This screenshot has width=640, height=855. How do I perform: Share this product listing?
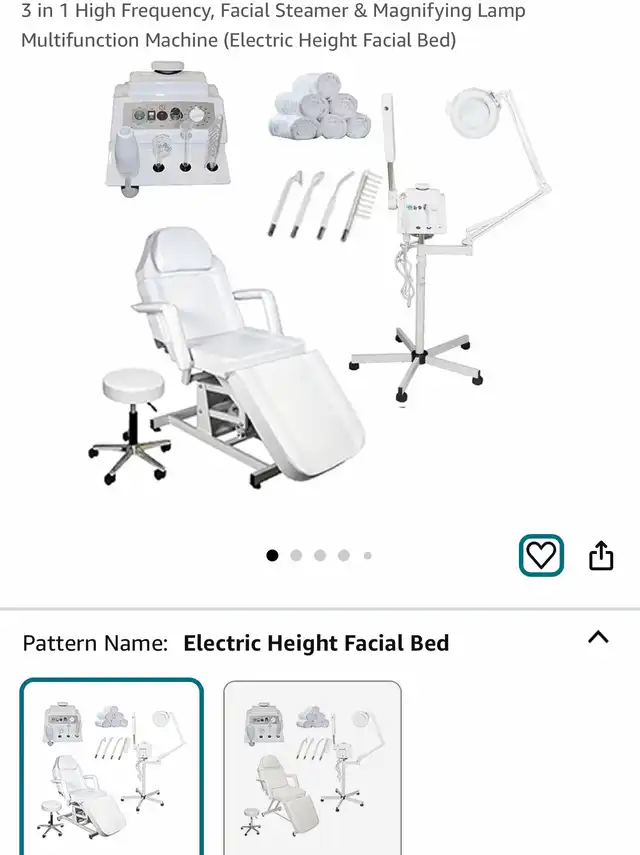click(x=600, y=555)
